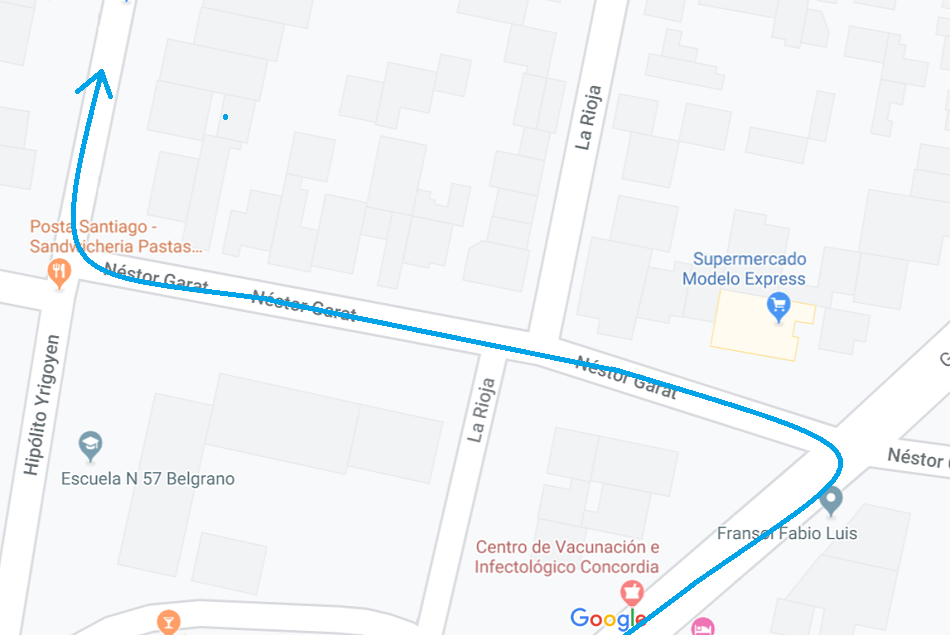The width and height of the screenshot is (950, 635).
Task: Select the Escuela N 57 Belgrano marker
Action: point(91,445)
